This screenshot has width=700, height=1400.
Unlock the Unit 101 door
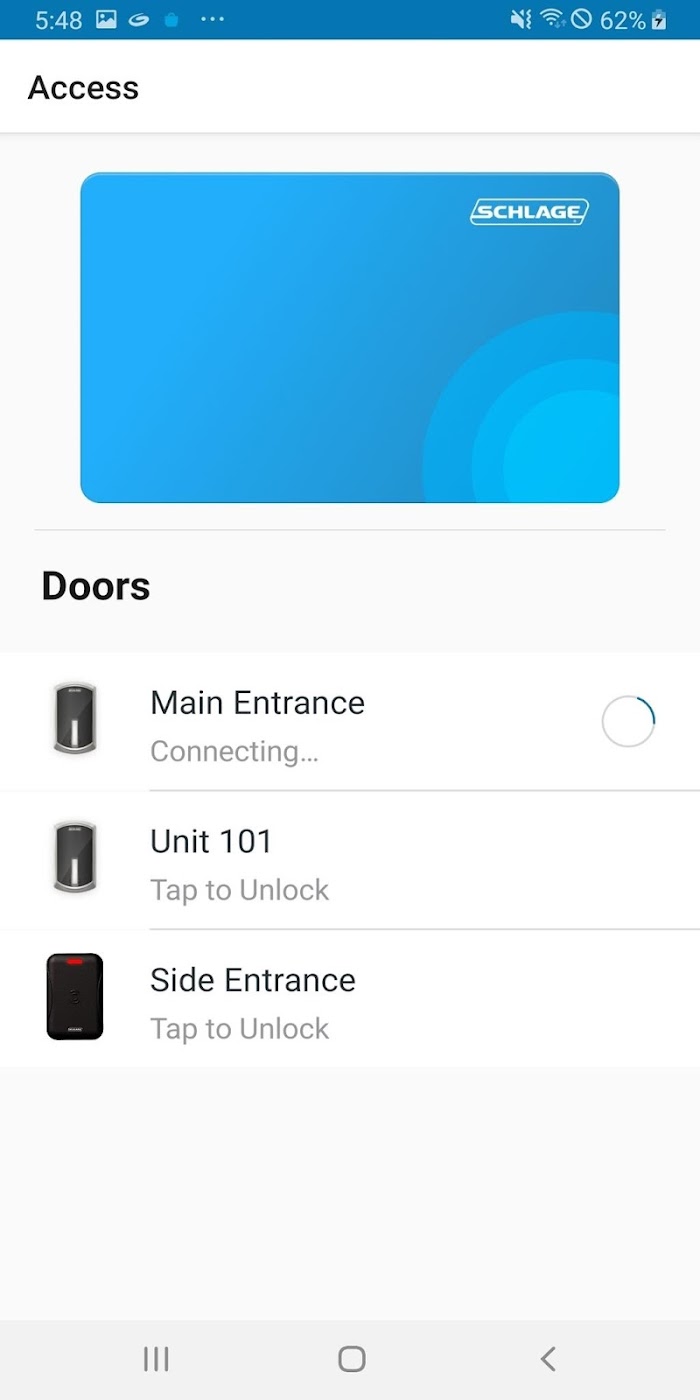(x=350, y=860)
